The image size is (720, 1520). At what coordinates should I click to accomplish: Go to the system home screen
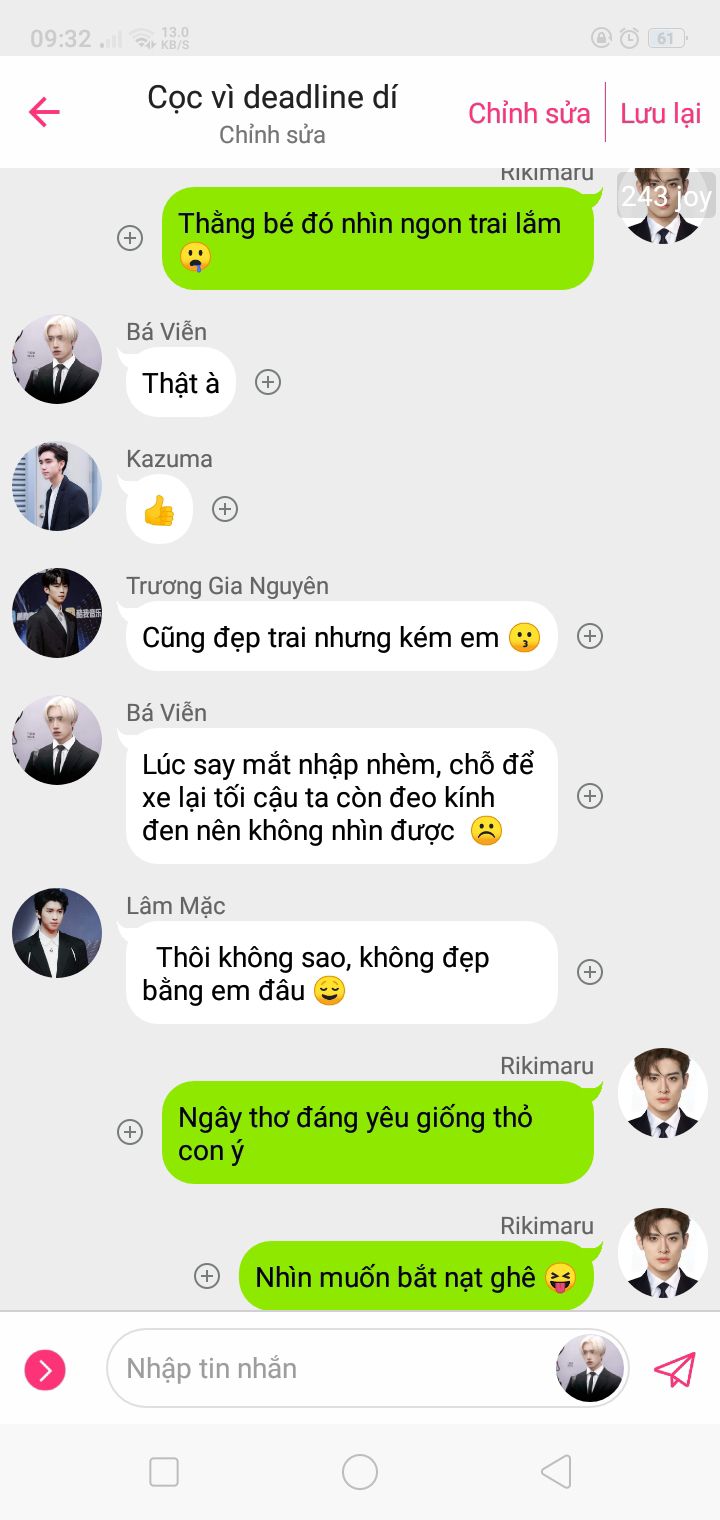(360, 1472)
